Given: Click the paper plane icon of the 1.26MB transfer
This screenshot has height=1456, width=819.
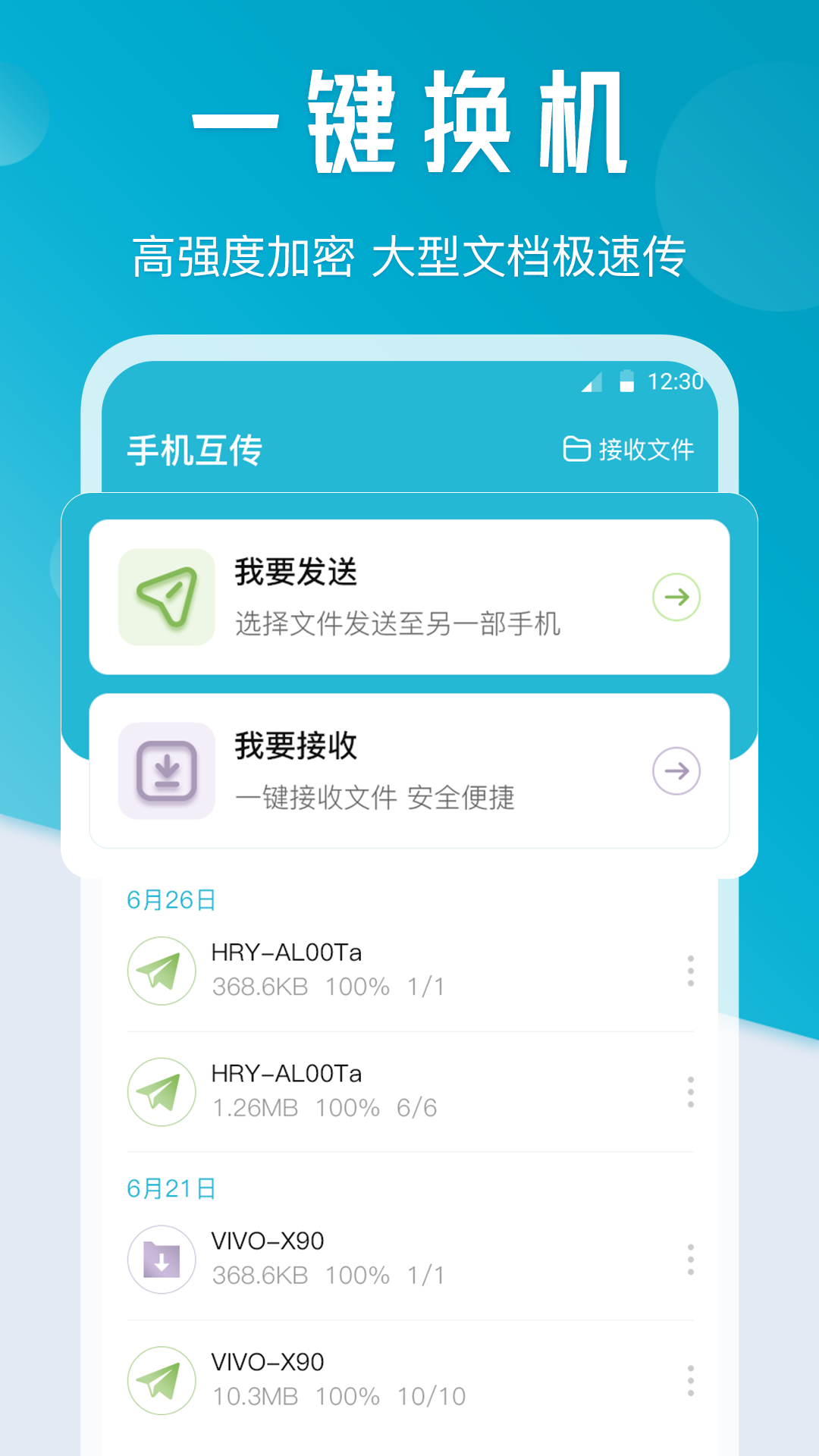Looking at the screenshot, I should click(x=162, y=1090).
